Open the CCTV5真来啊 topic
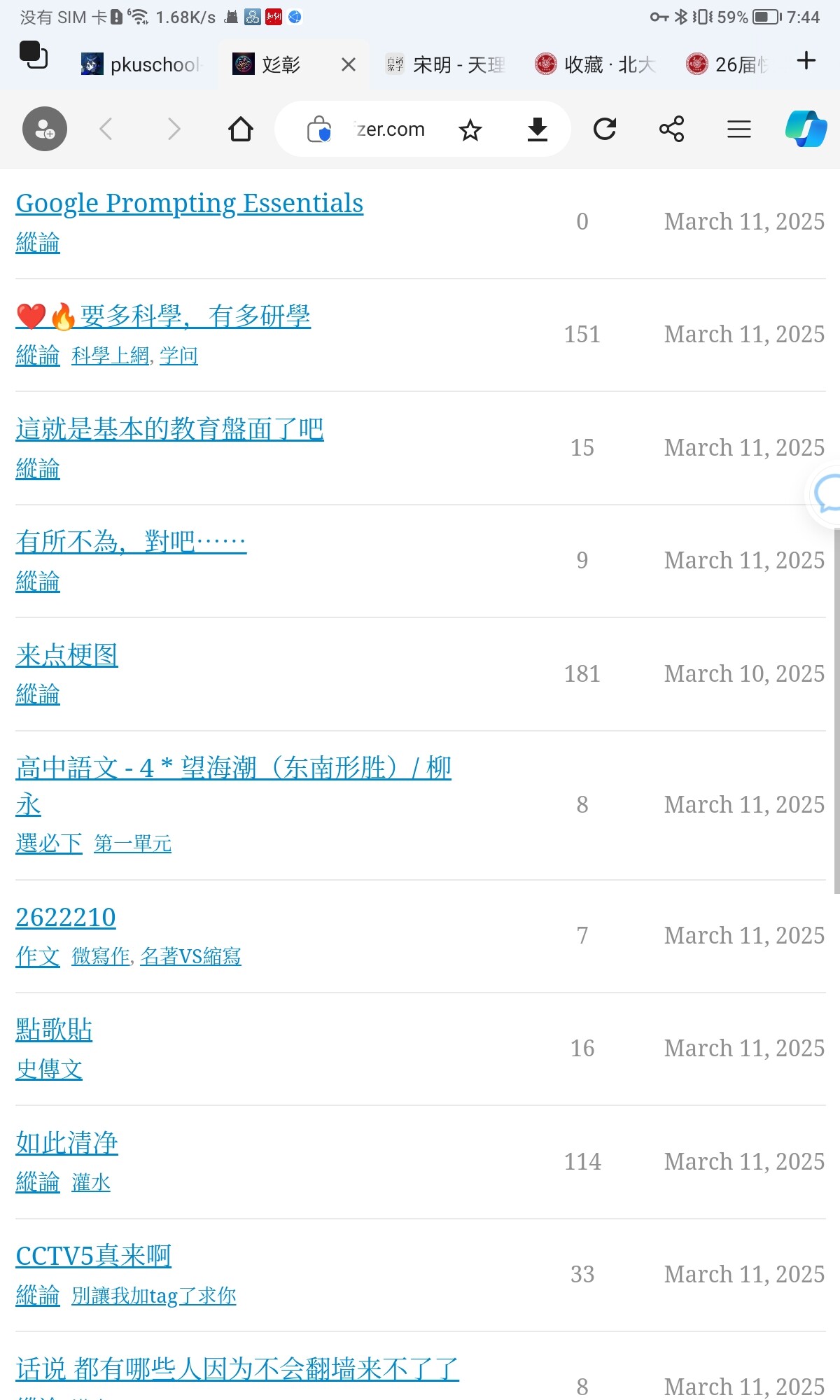The width and height of the screenshot is (840, 1400). (93, 1256)
